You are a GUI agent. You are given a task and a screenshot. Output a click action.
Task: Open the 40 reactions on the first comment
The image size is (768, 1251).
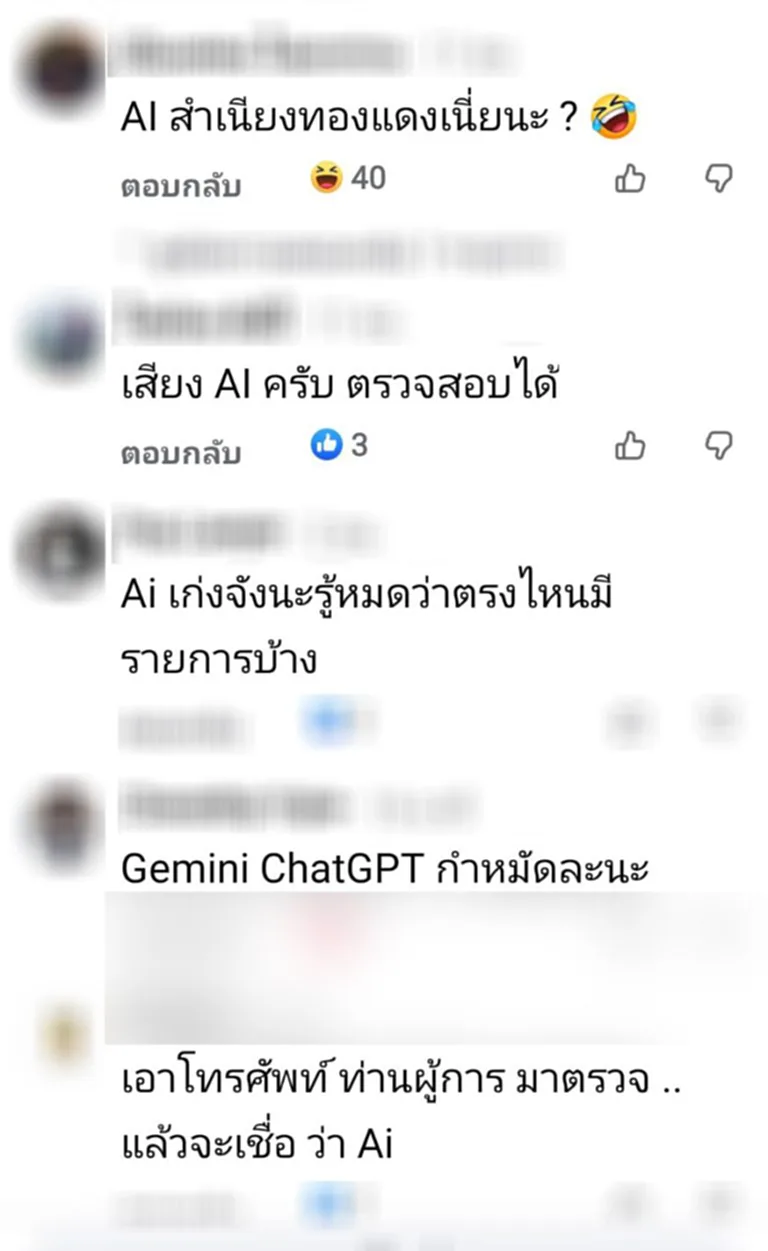[x=348, y=179]
